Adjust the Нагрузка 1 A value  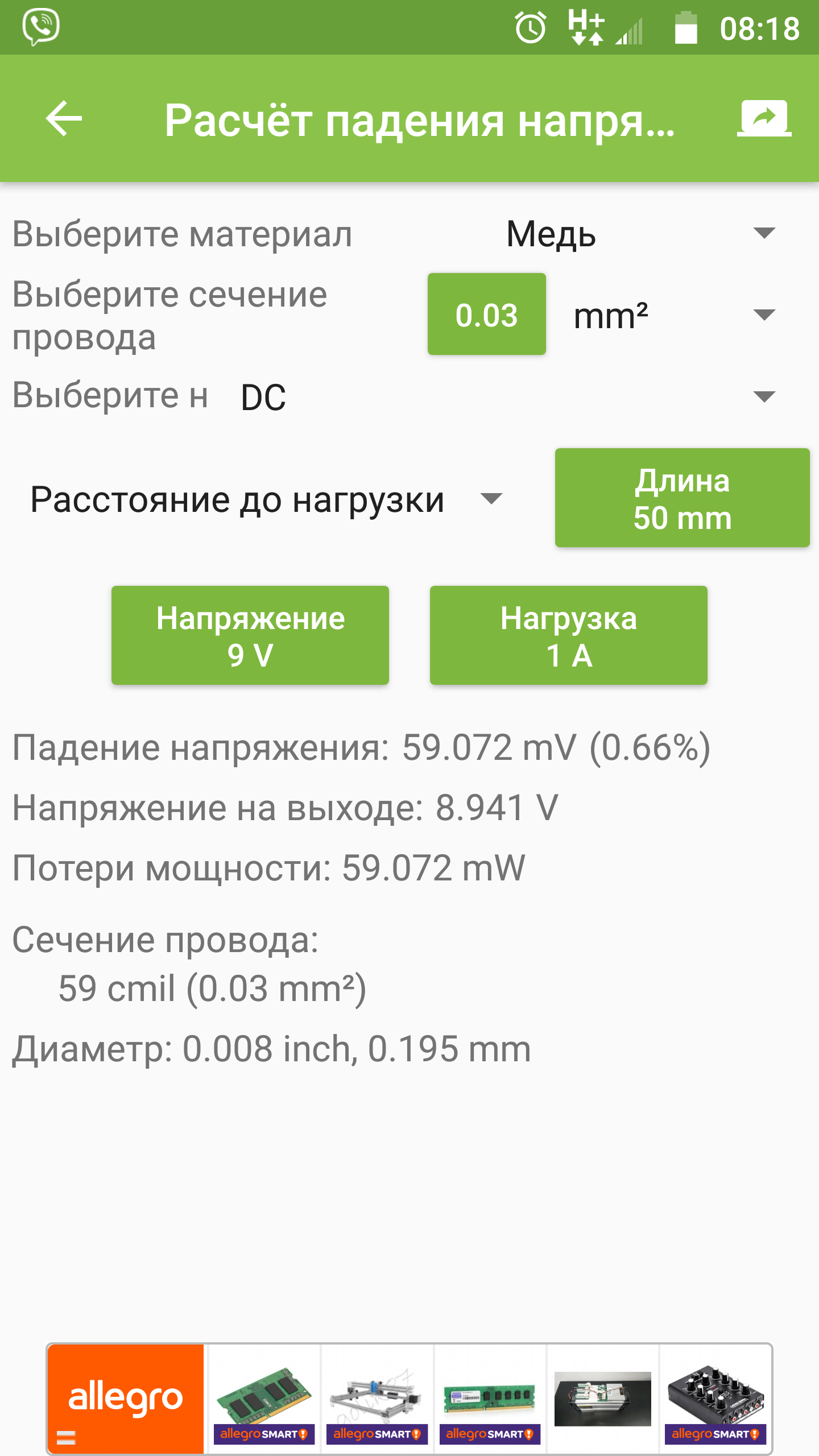click(x=568, y=635)
